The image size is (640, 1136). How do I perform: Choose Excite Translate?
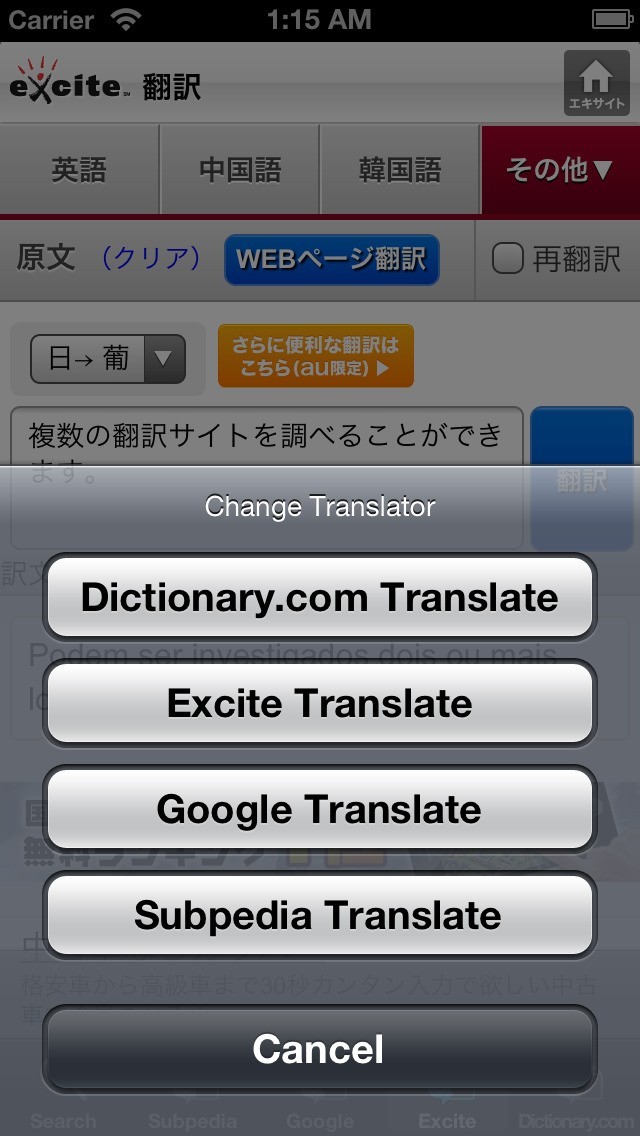319,704
